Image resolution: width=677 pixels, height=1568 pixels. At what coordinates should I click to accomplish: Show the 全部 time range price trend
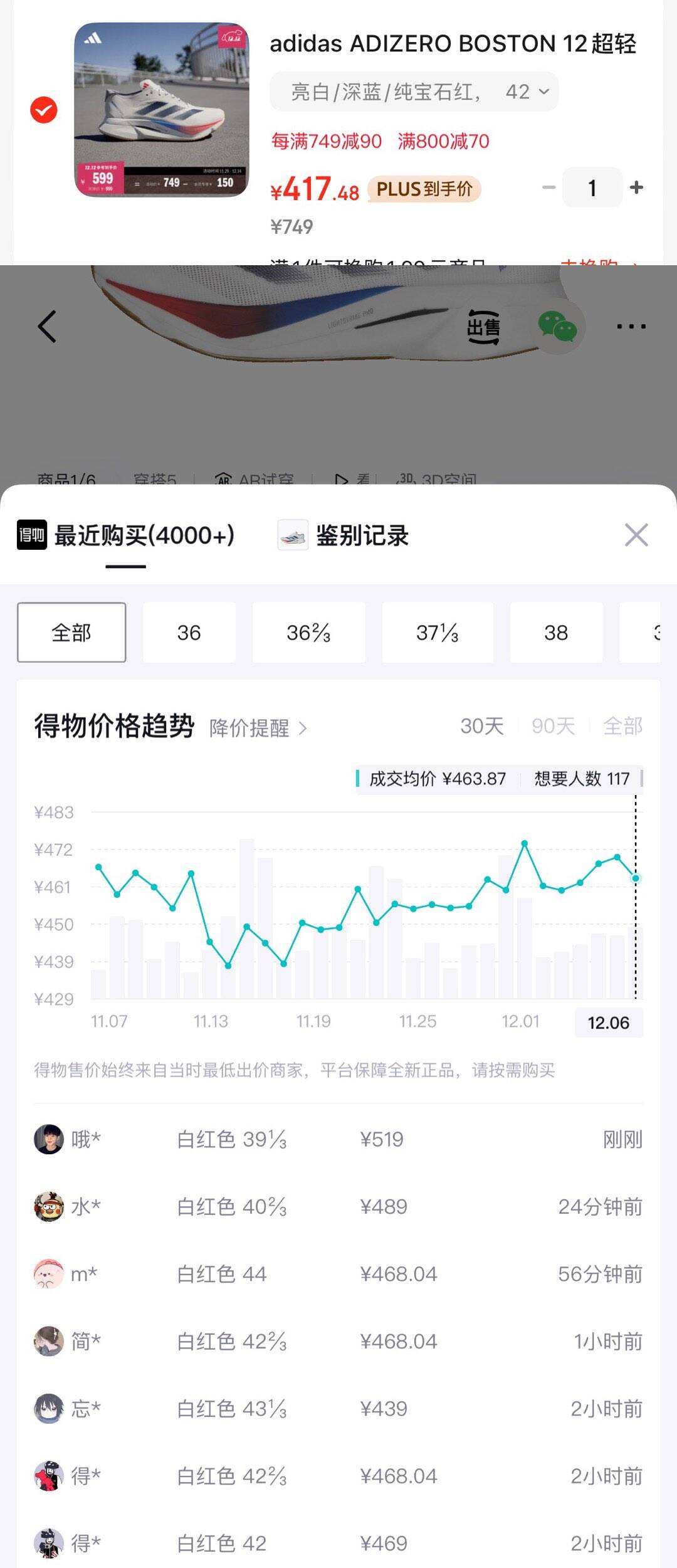[622, 726]
